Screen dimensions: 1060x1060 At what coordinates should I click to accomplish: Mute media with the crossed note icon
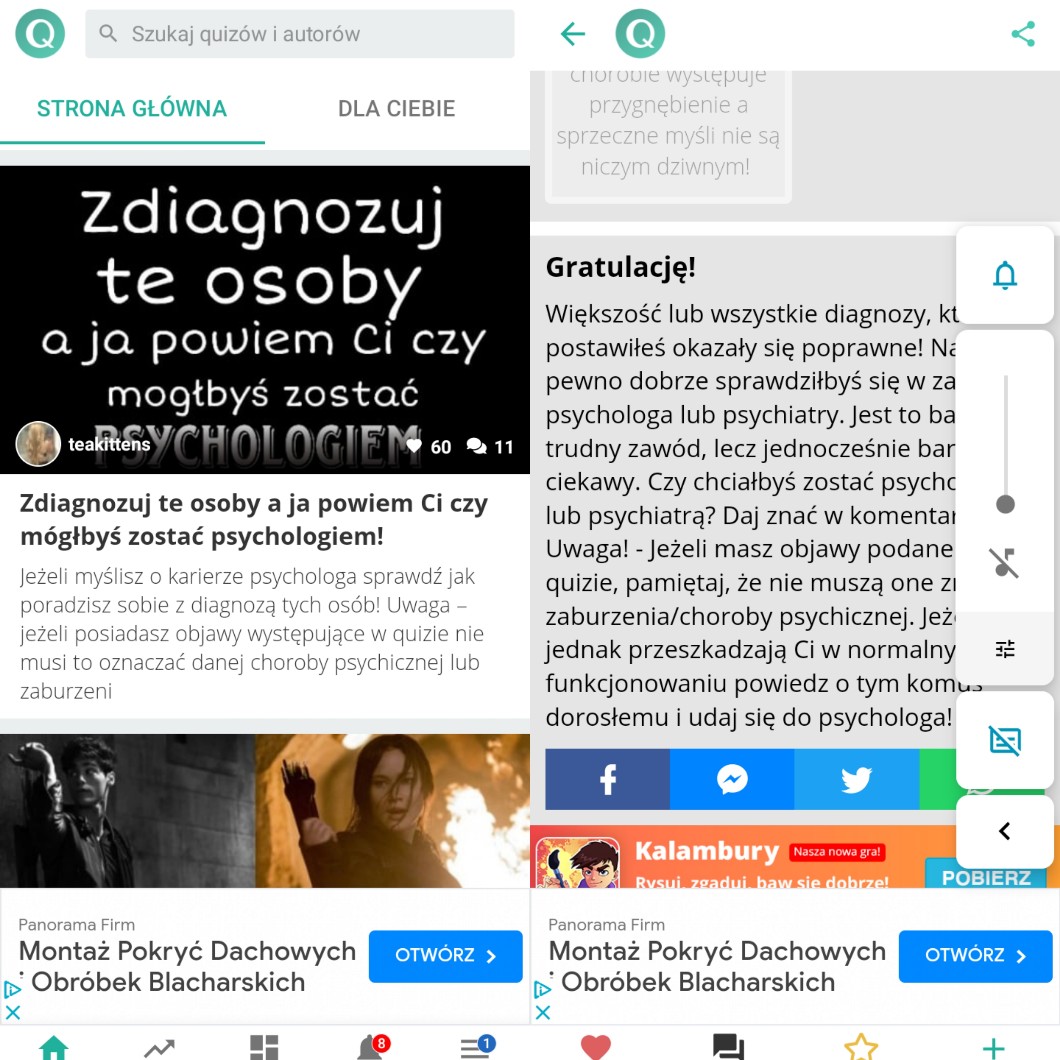coord(1005,563)
